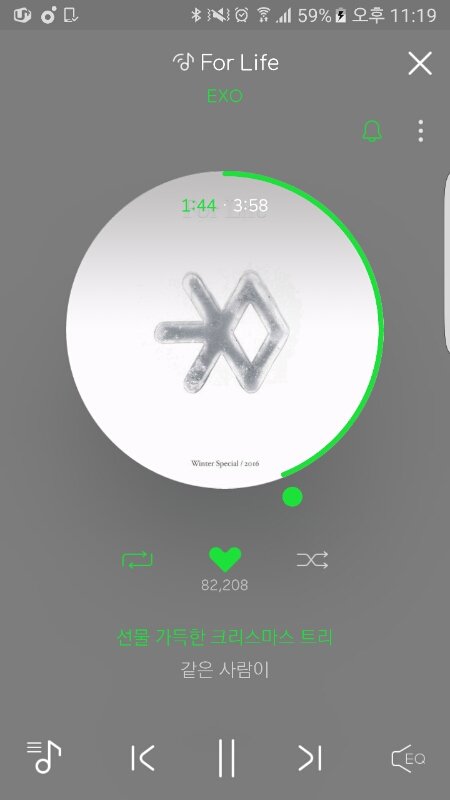The image size is (450, 800).
Task: Skip to the next track
Action: pos(310,758)
